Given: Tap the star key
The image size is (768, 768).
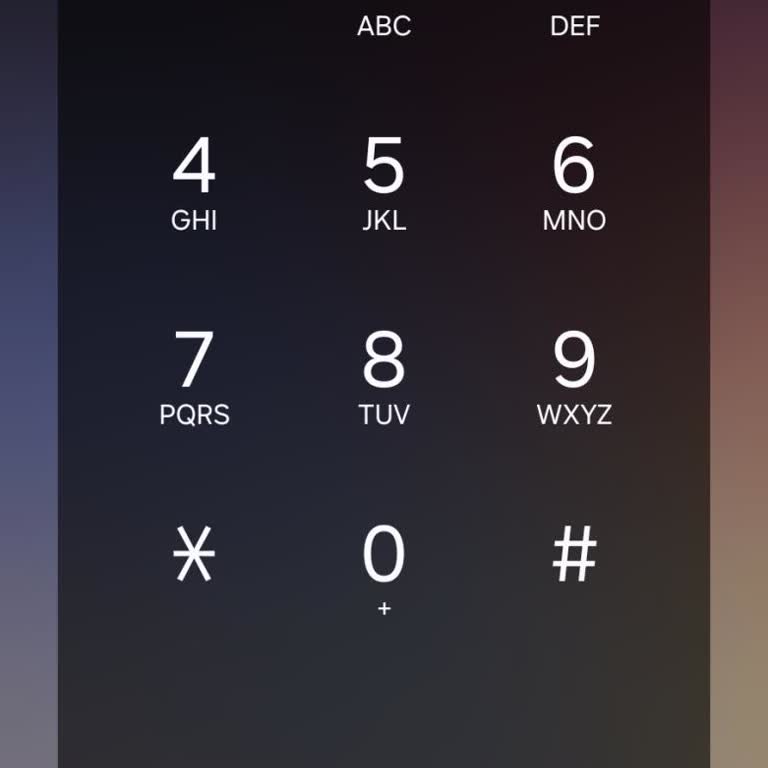Looking at the screenshot, I should pos(194,556).
